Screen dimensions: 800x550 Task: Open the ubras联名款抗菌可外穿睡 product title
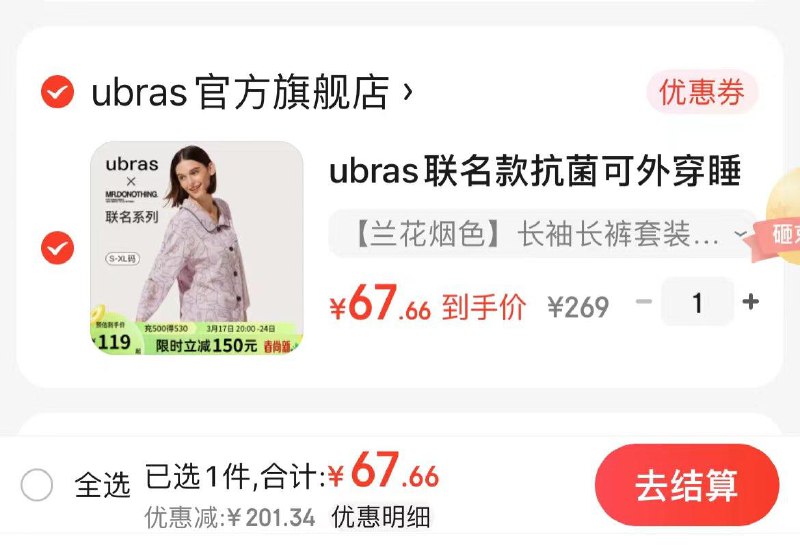pyautogui.click(x=535, y=171)
